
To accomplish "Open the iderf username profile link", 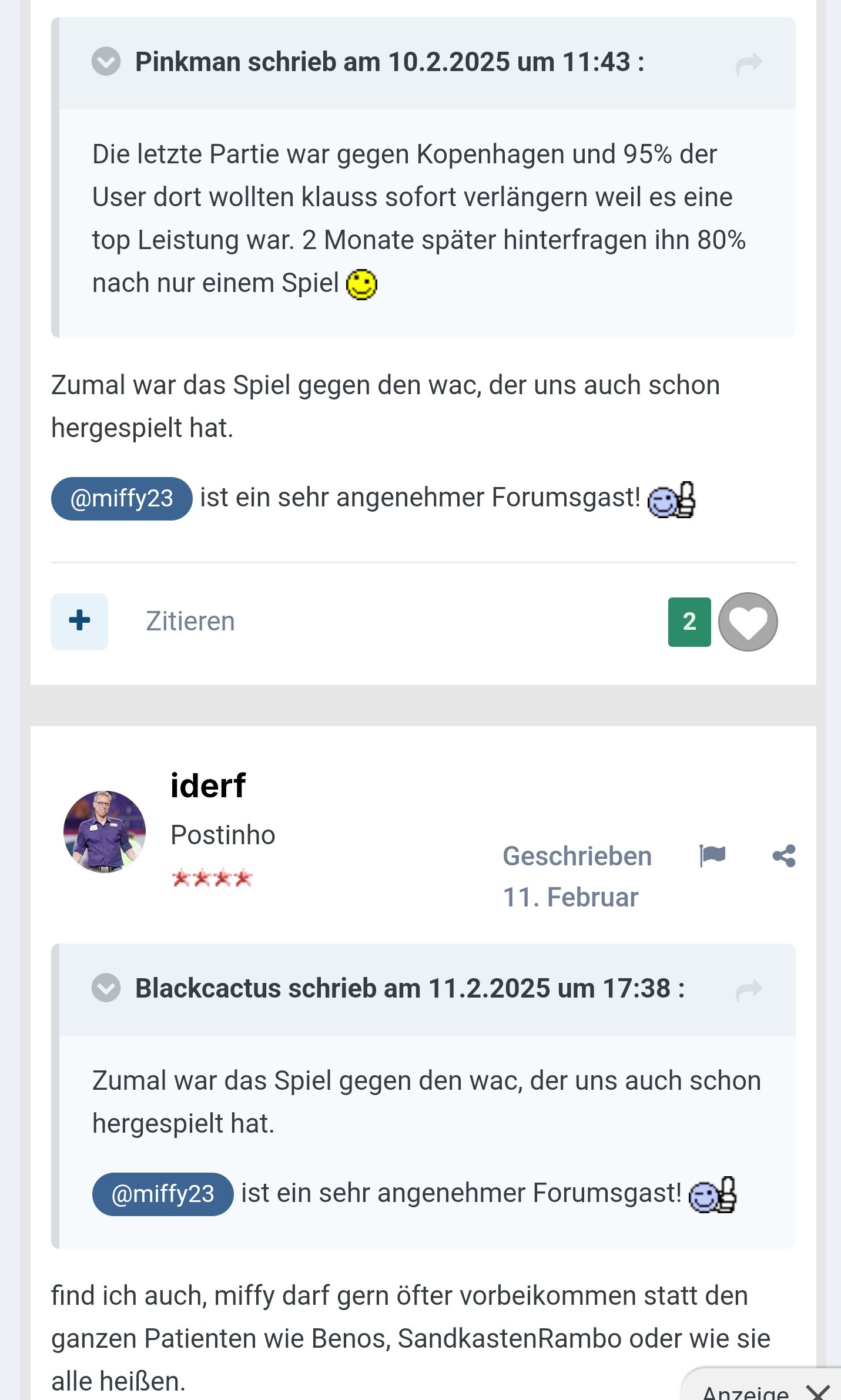I will (208, 785).
